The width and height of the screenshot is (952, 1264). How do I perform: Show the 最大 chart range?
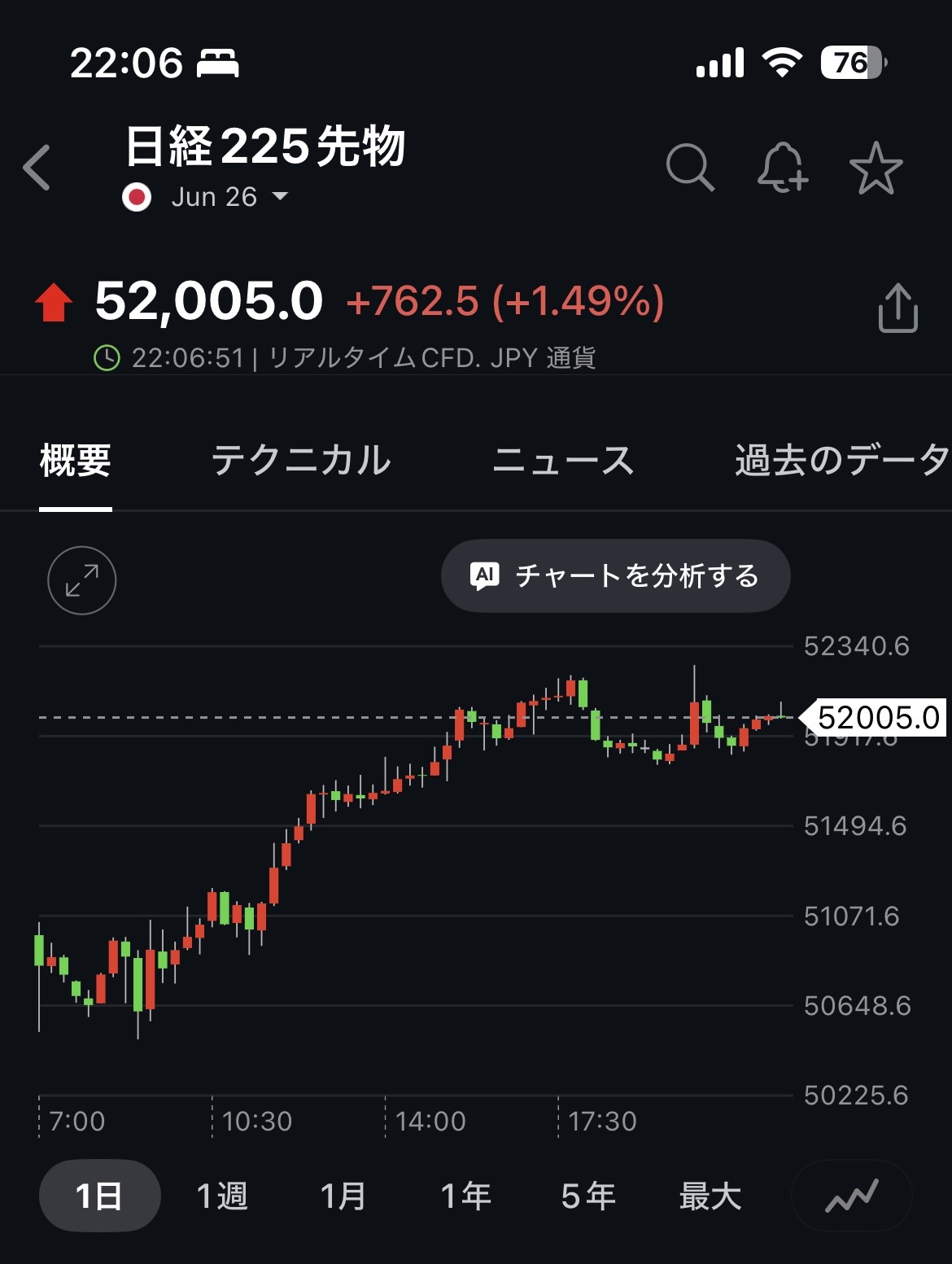(x=710, y=1196)
